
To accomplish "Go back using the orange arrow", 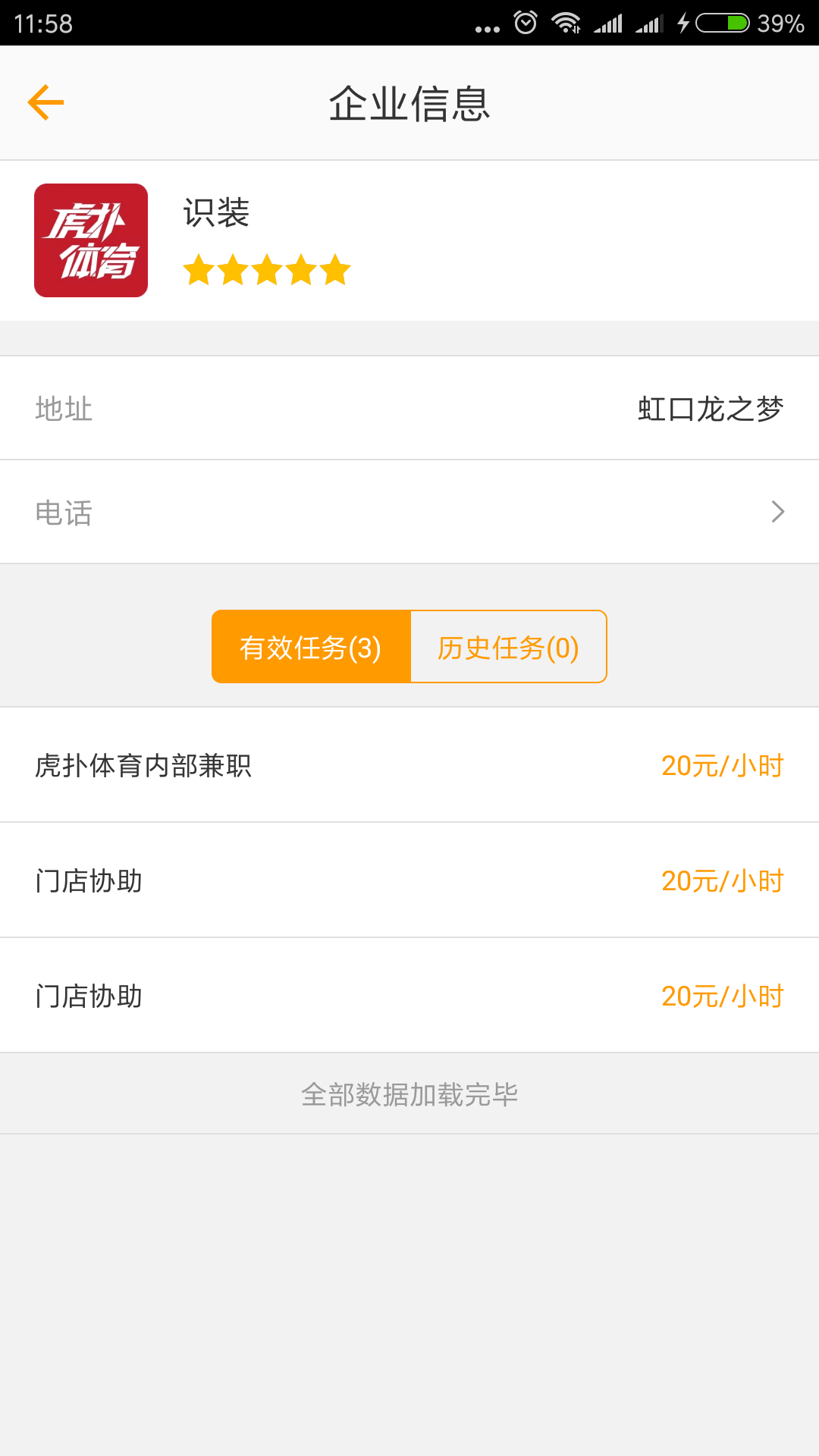I will (x=45, y=102).
